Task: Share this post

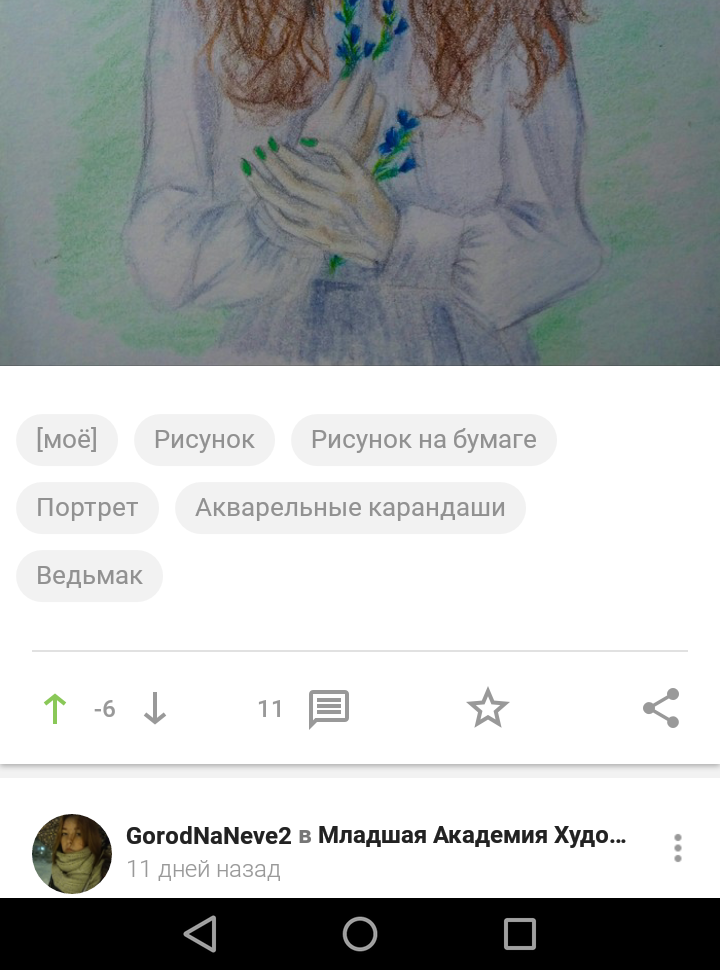Action: (x=661, y=709)
